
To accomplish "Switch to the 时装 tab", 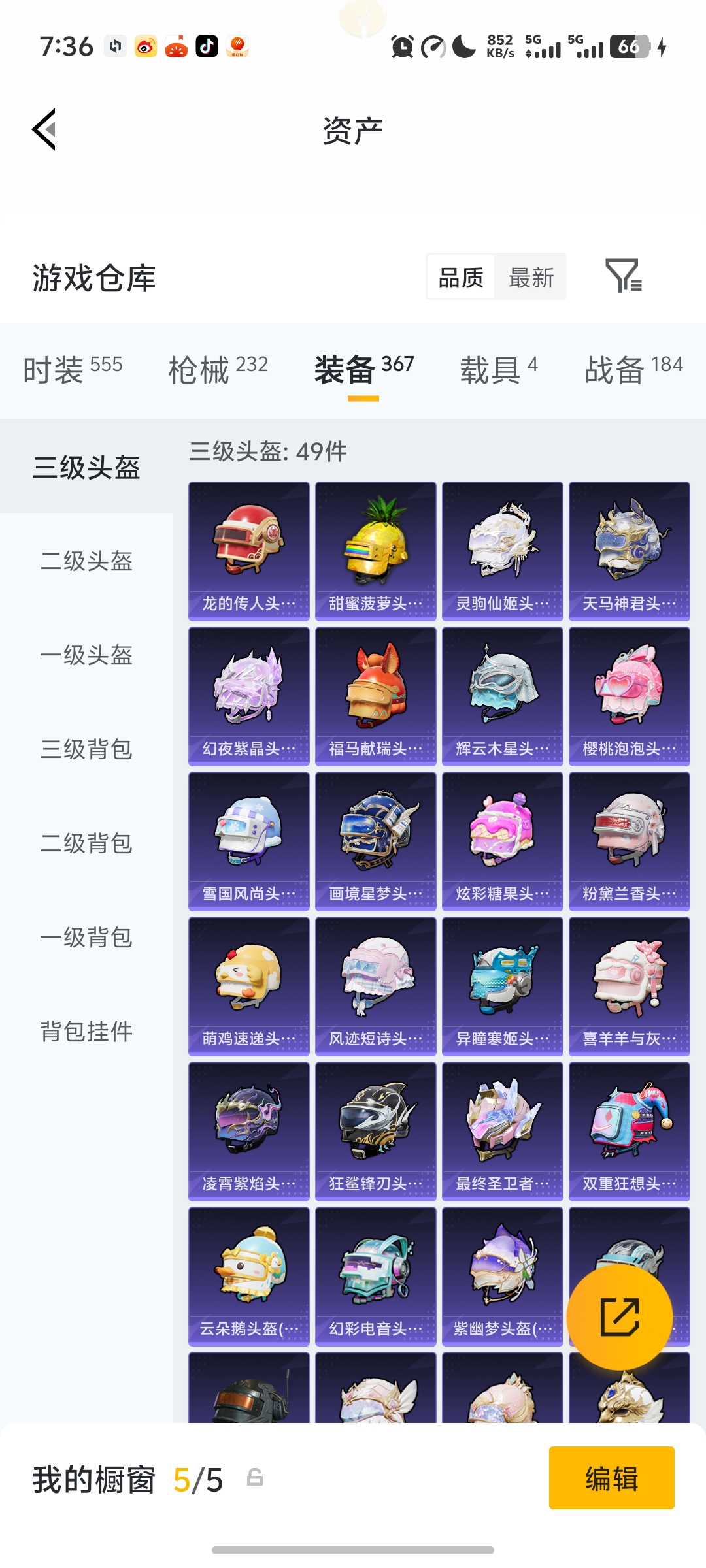I will click(73, 369).
